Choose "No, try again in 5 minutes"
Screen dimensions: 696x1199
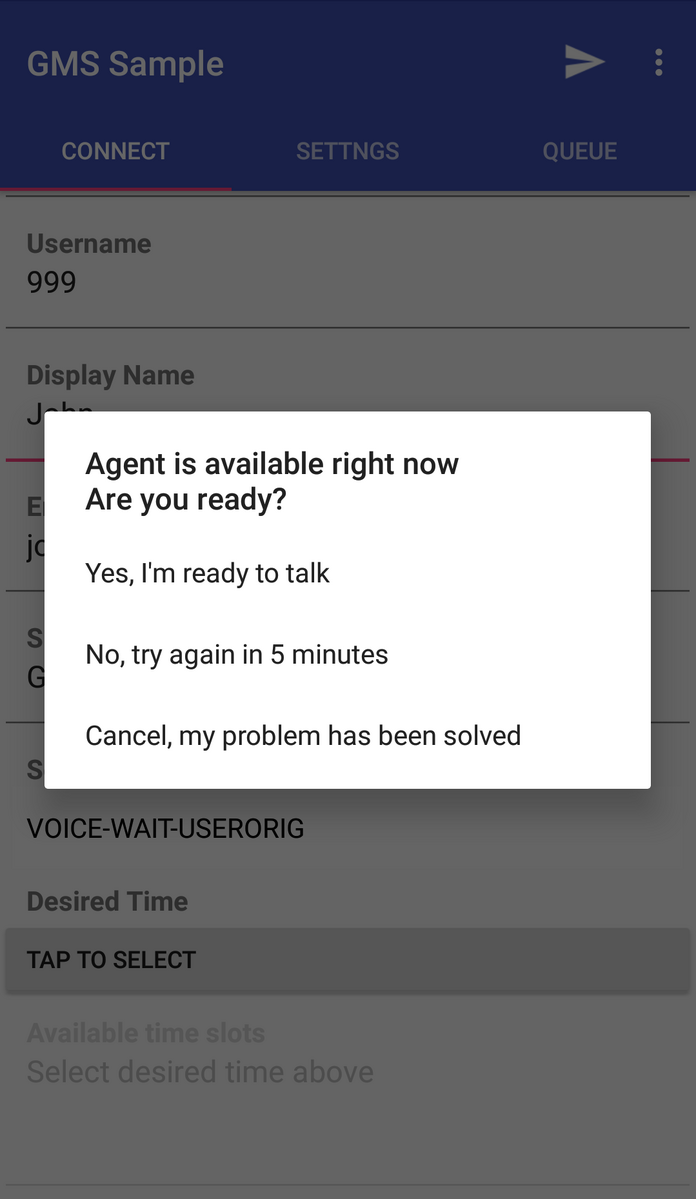coord(237,655)
